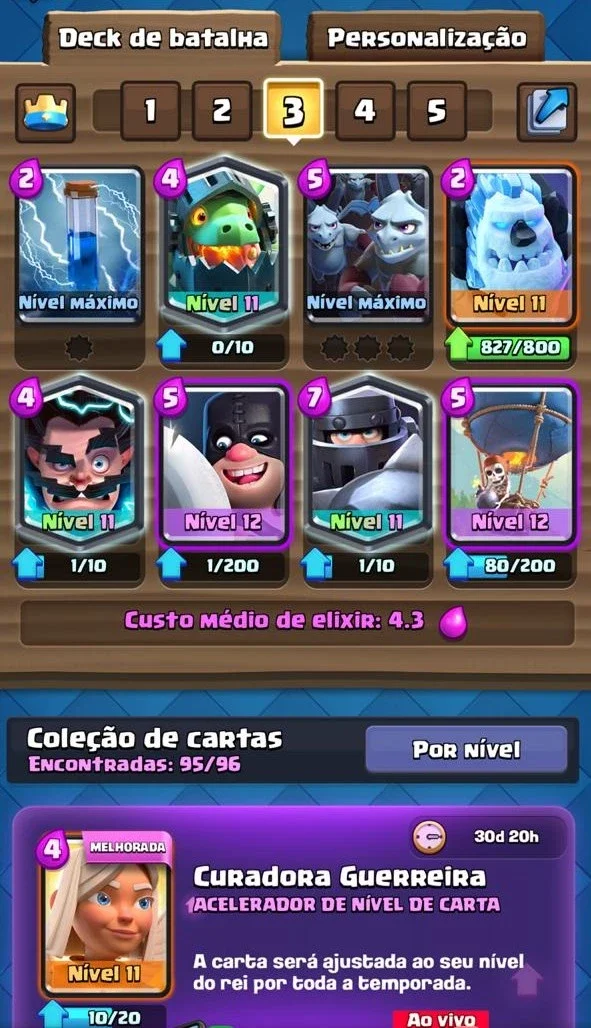The width and height of the screenshot is (591, 1028).
Task: Select the Mega Knight card
Action: [367, 462]
